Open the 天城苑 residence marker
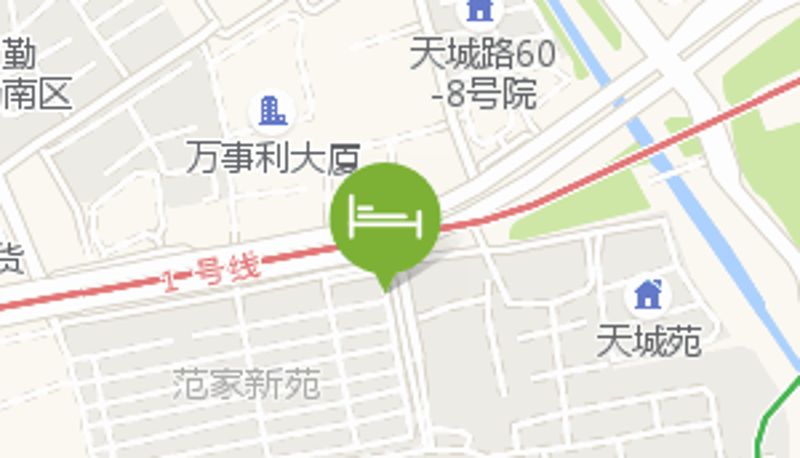 [648, 294]
